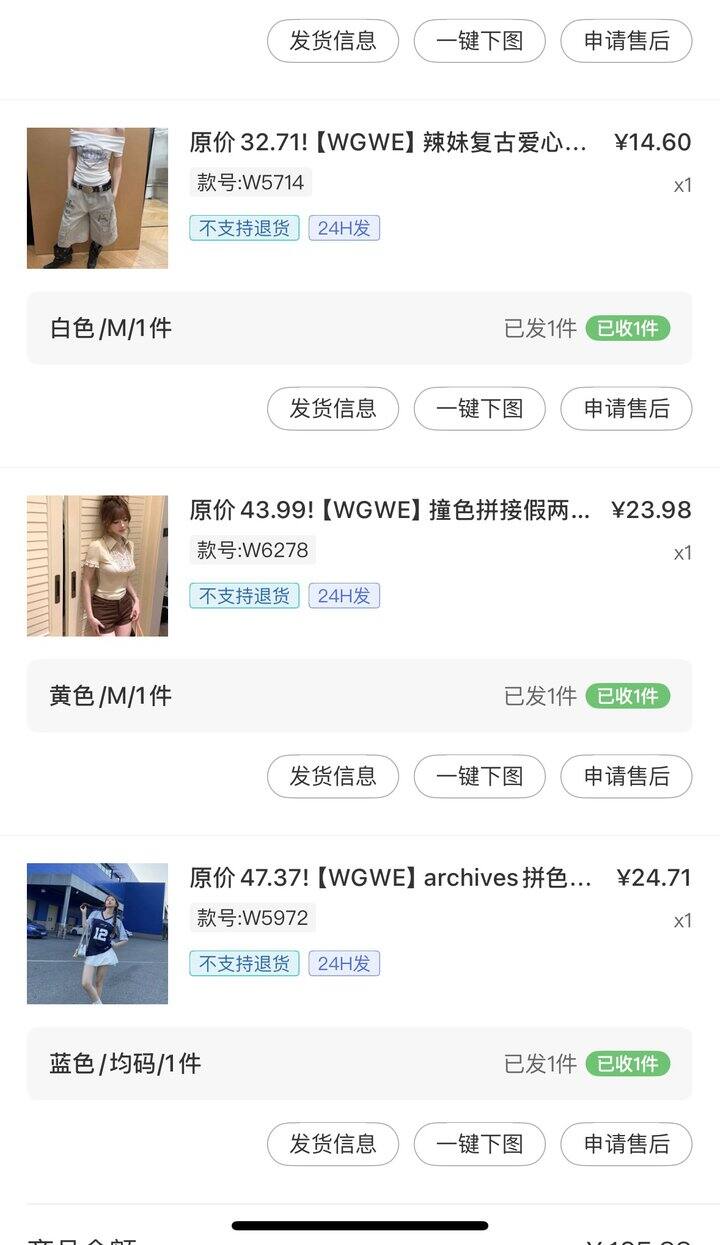
Task: Download images with 一键下图 for W6278
Action: pyautogui.click(x=480, y=776)
